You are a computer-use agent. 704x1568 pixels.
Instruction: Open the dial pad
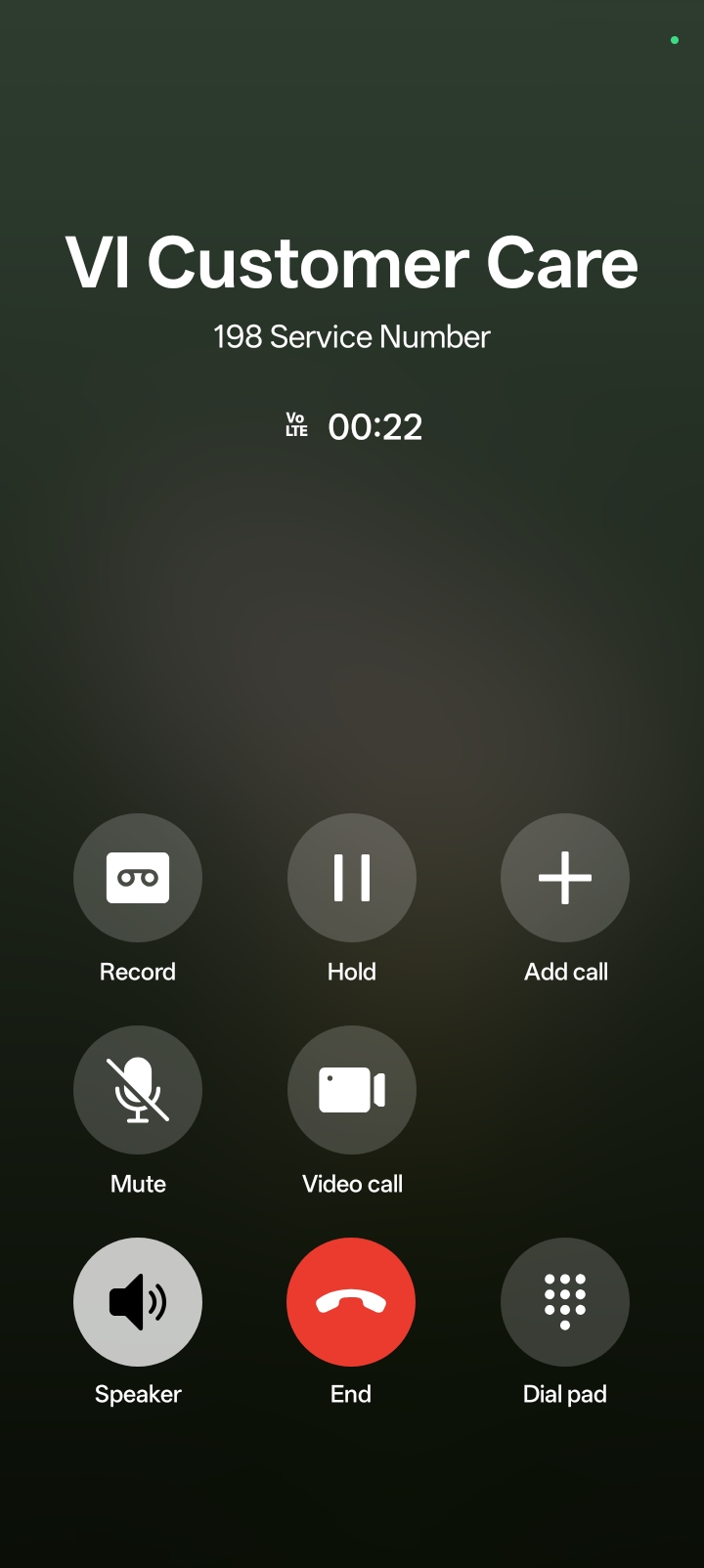click(565, 1302)
